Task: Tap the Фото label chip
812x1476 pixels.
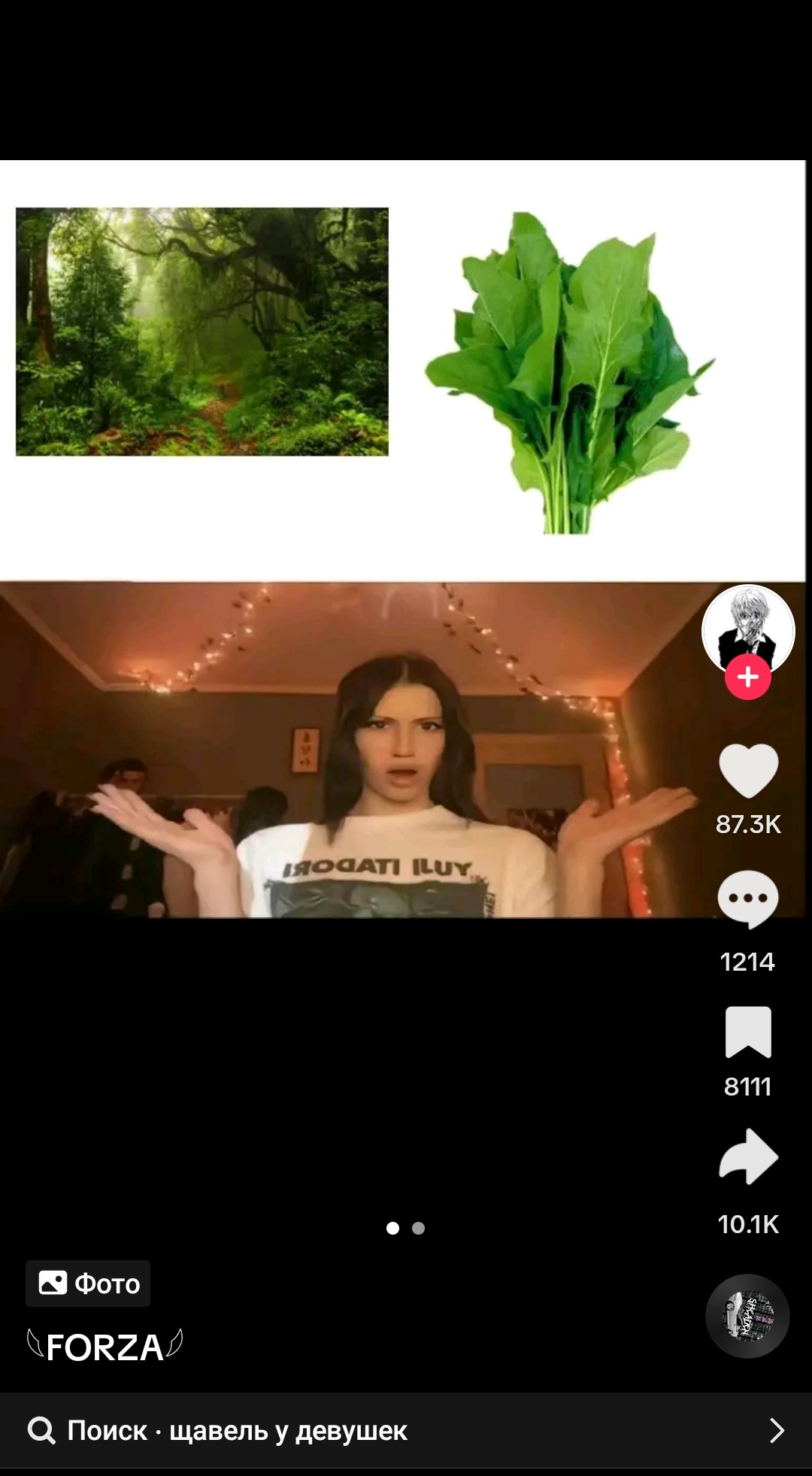Action: pyautogui.click(x=88, y=1284)
